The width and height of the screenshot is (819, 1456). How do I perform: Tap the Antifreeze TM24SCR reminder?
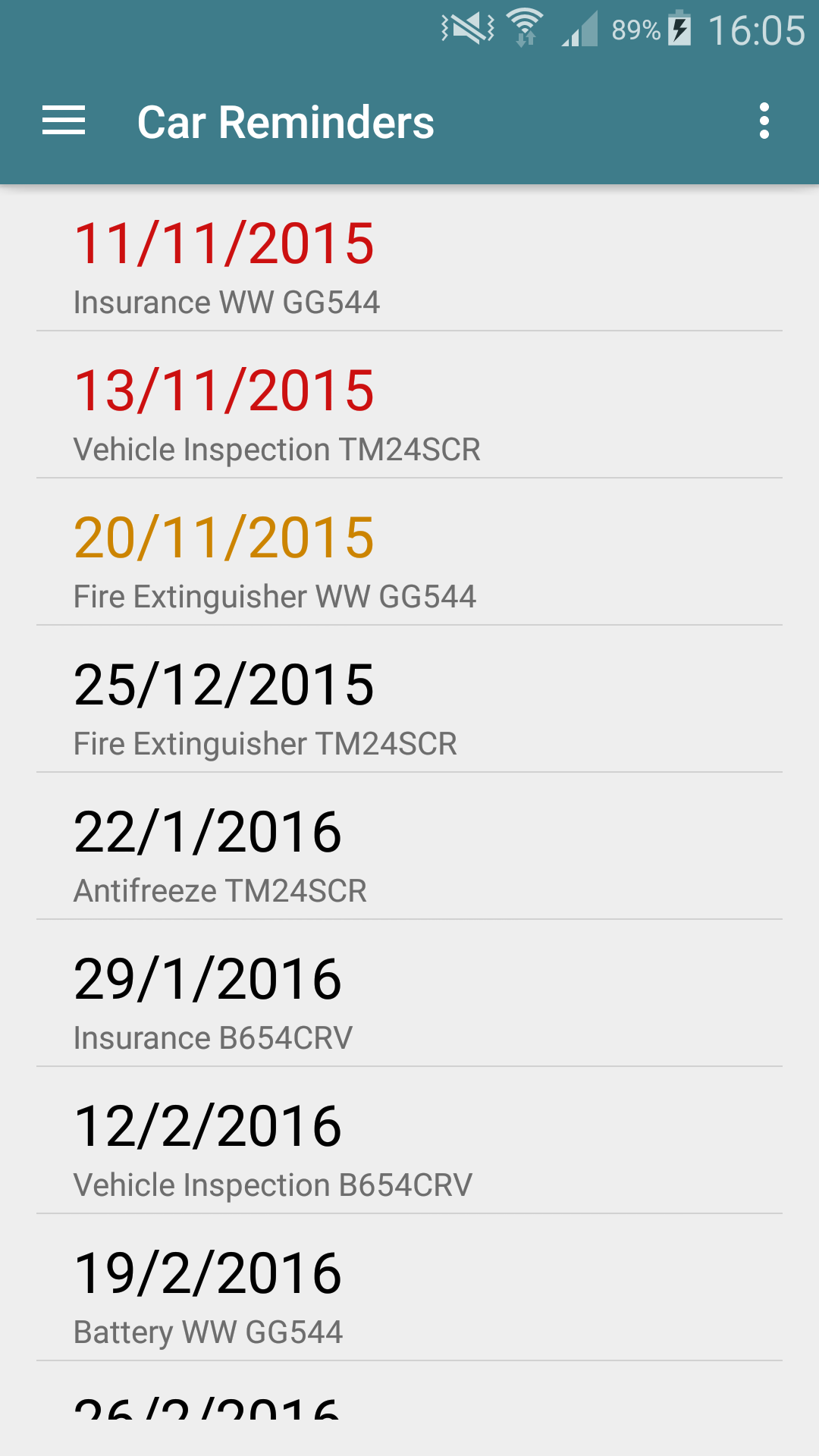pos(409,846)
